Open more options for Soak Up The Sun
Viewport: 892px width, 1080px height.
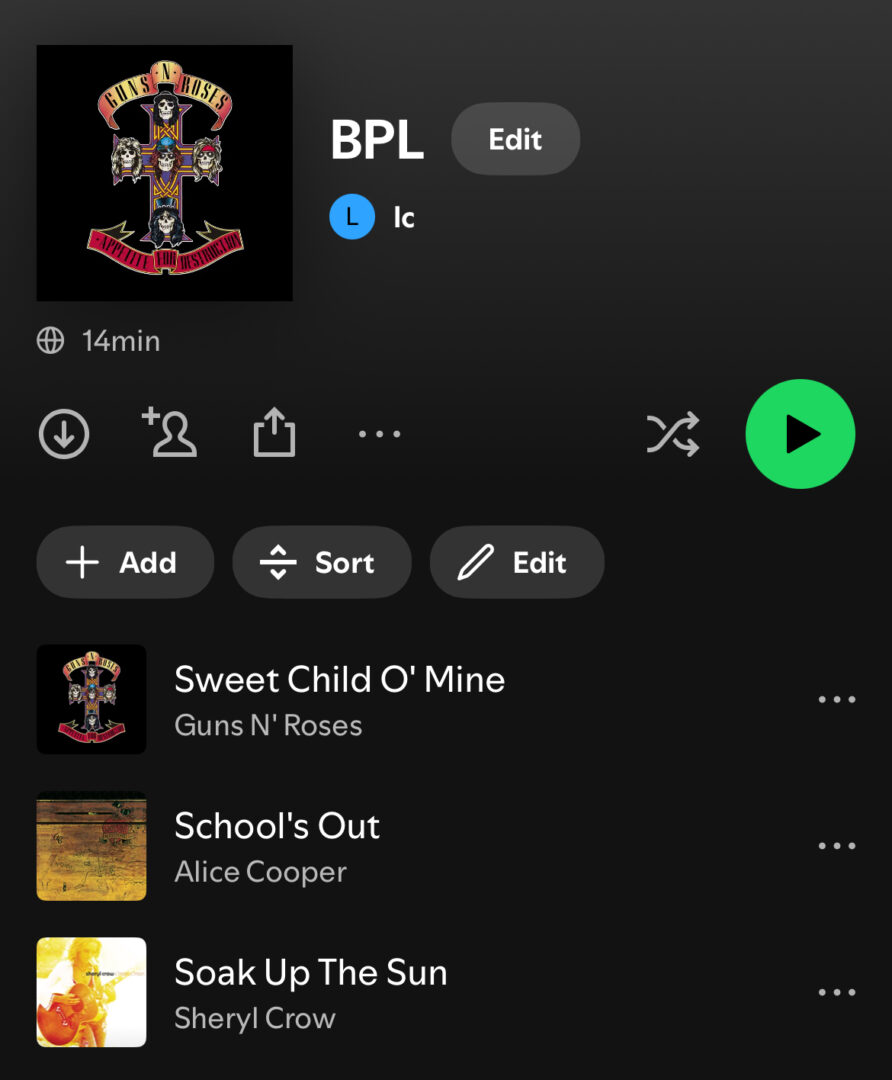[837, 992]
